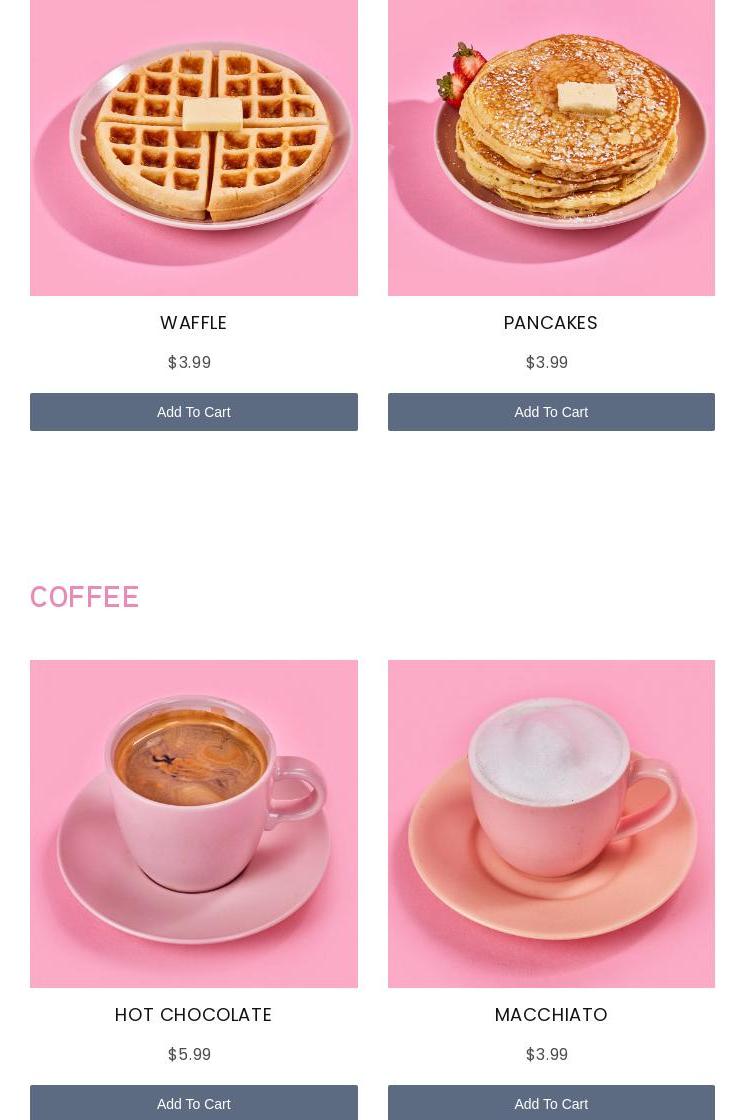Viewport: 745px width, 1120px height.
Task: Add Hot Chocolate to cart
Action: (x=193, y=1103)
